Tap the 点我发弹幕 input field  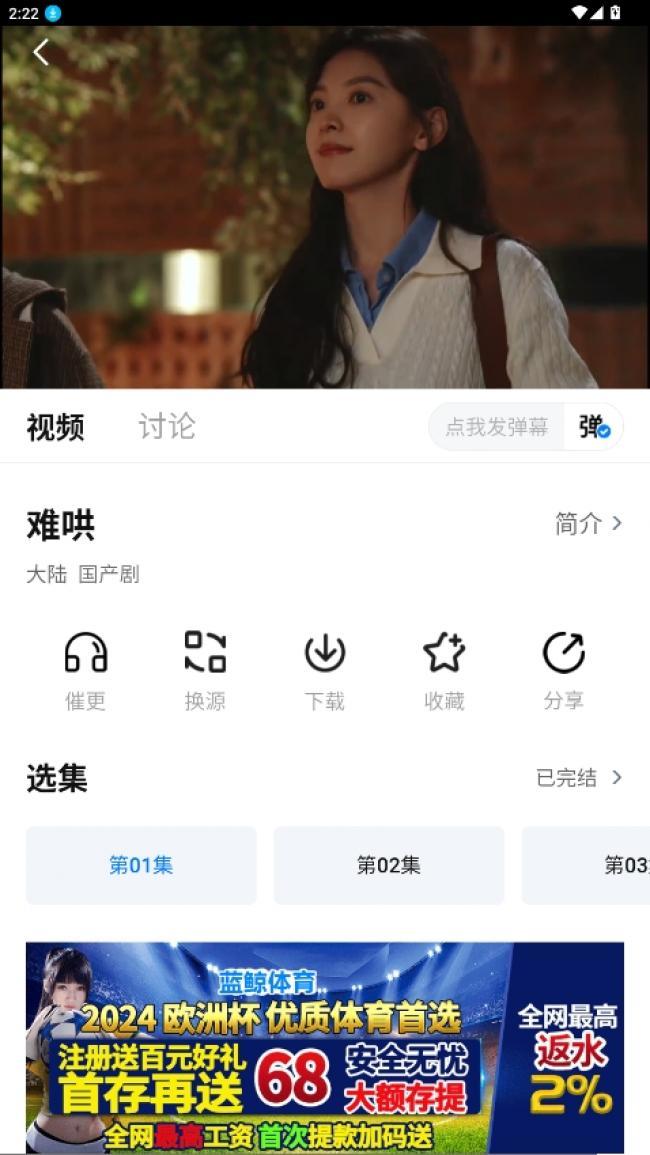point(496,427)
